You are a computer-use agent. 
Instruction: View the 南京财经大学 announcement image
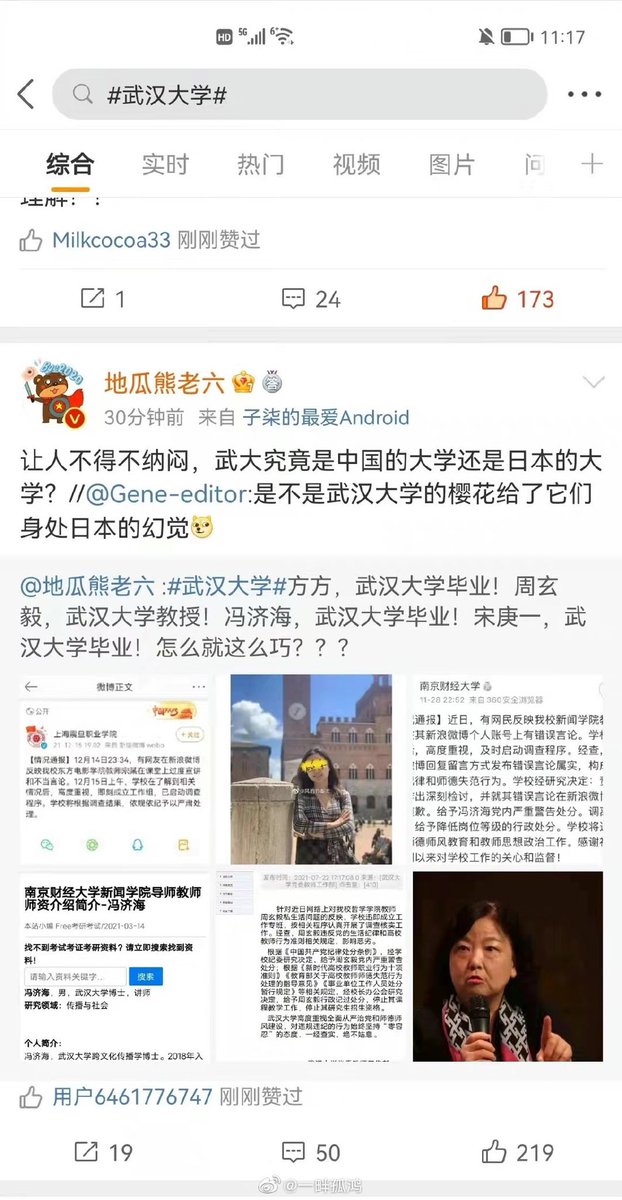[x=507, y=768]
